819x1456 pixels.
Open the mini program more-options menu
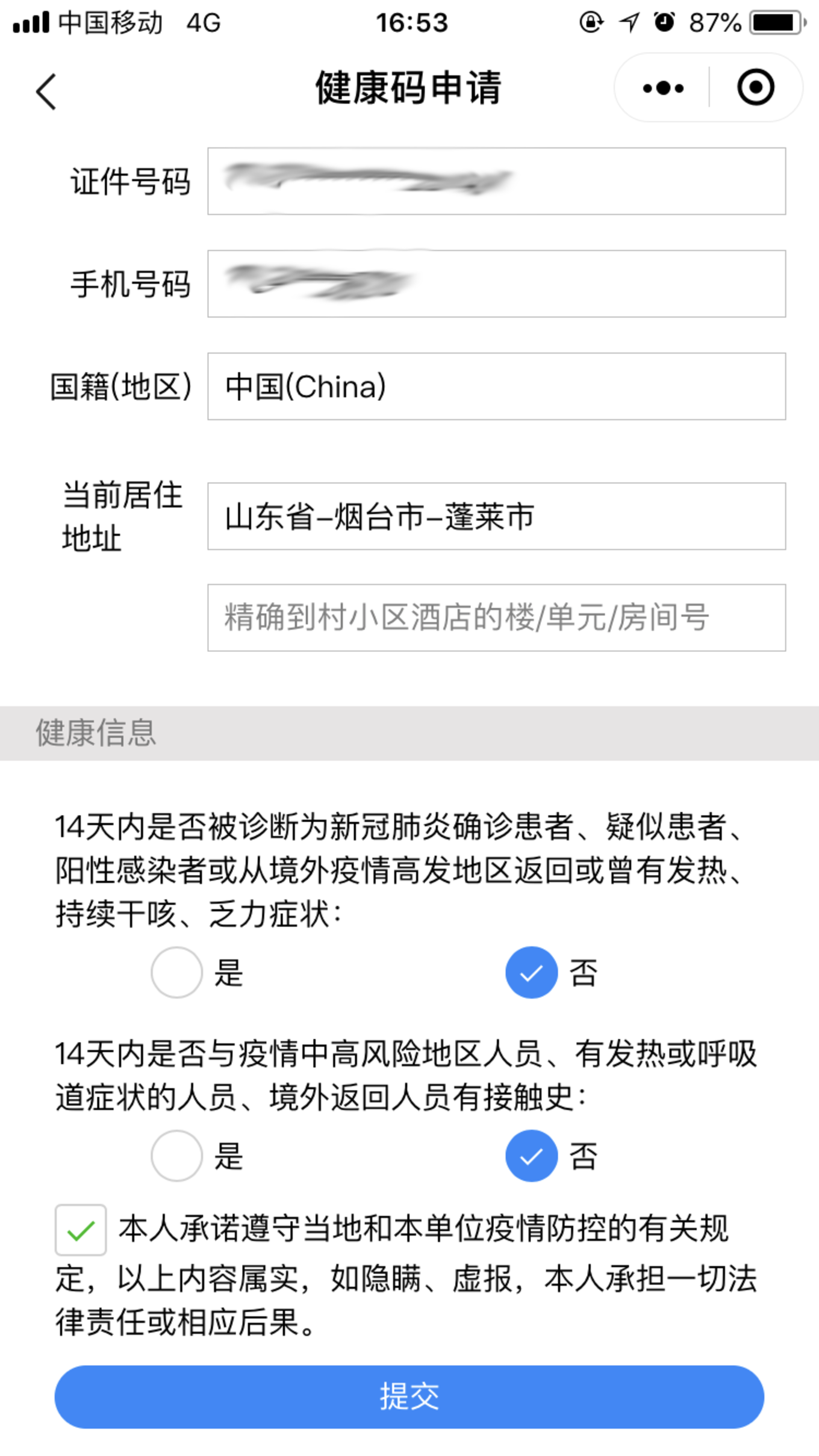pyautogui.click(x=663, y=88)
